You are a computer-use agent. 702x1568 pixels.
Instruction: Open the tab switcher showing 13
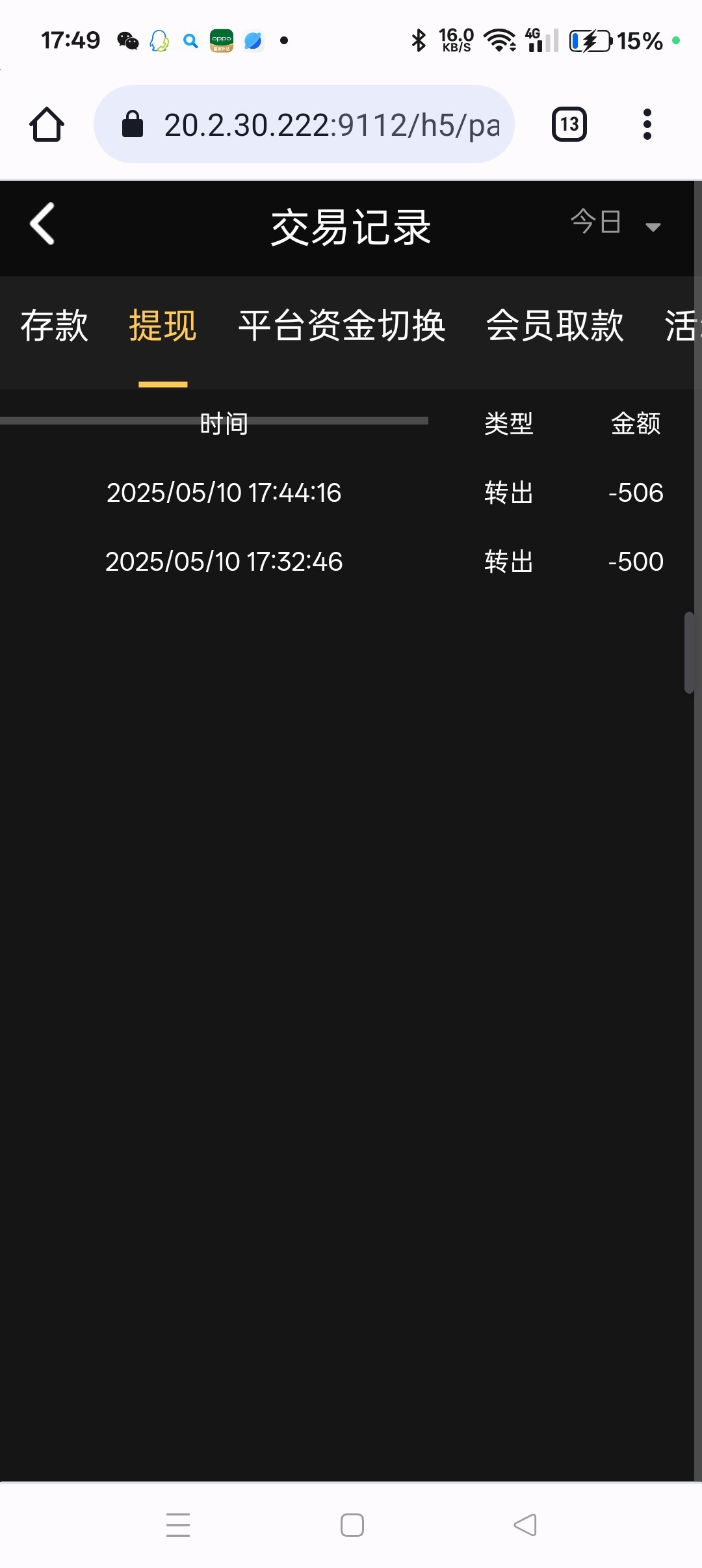point(569,124)
